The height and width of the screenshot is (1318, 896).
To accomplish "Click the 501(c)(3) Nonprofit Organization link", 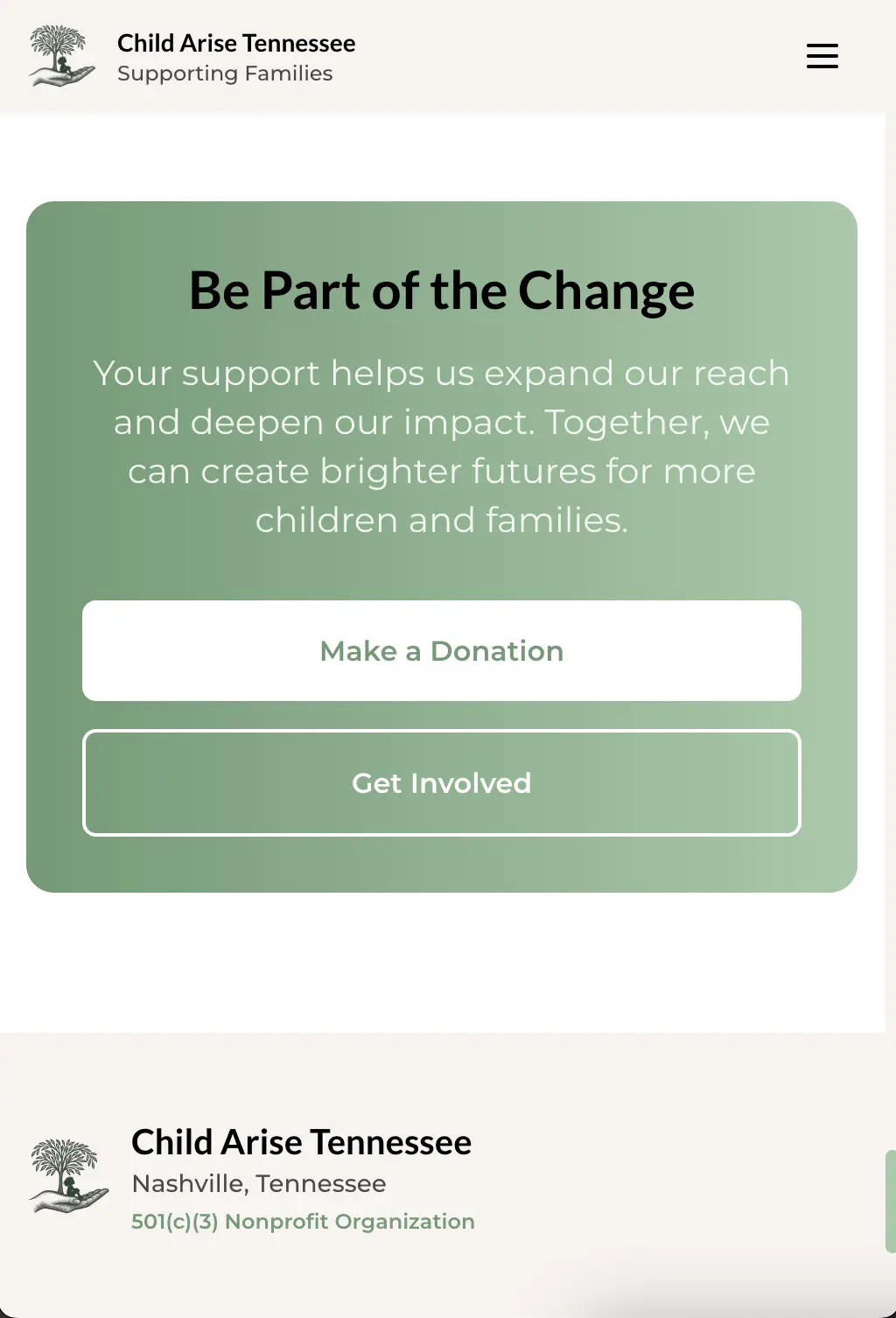I will point(303,1221).
